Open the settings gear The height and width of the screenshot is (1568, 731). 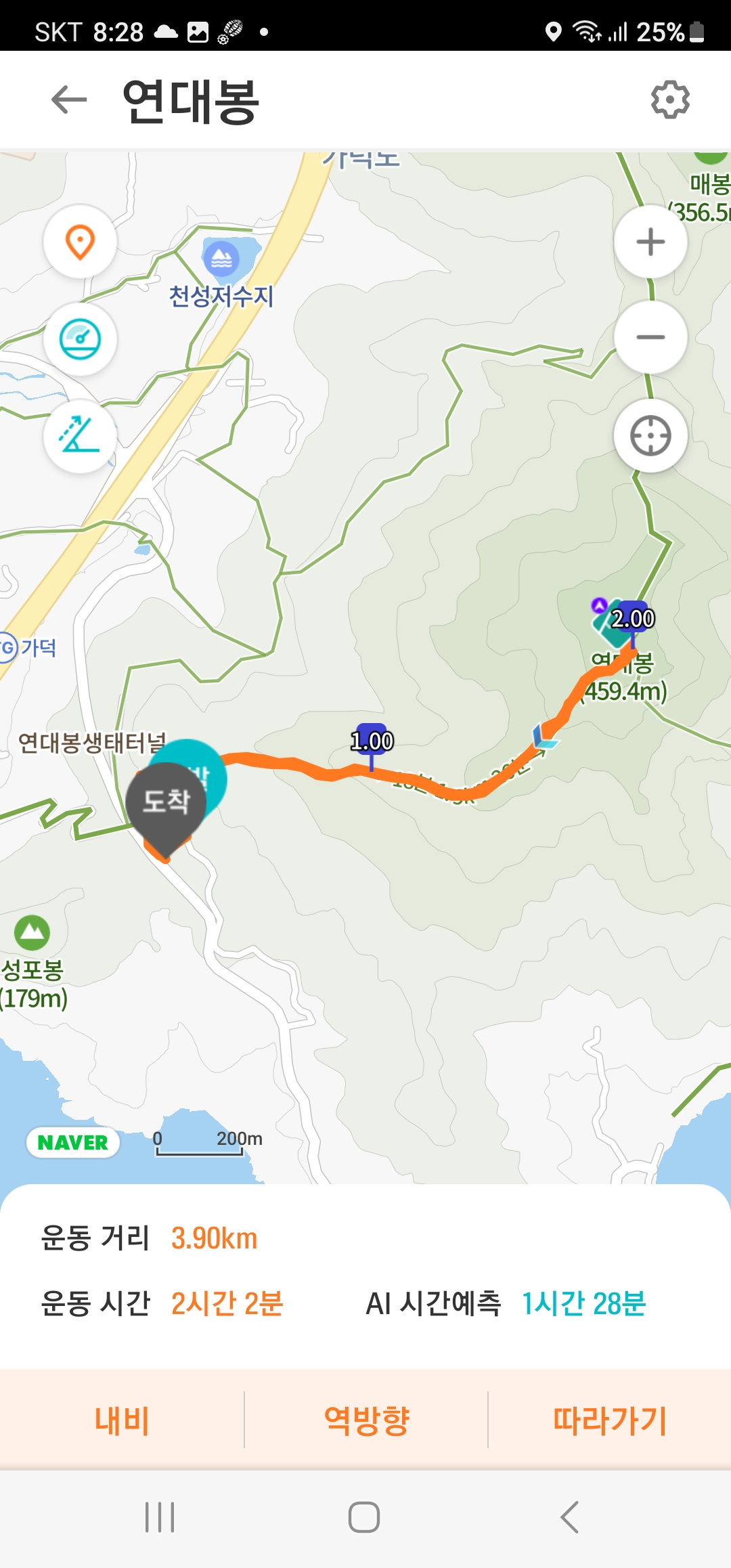(x=670, y=100)
